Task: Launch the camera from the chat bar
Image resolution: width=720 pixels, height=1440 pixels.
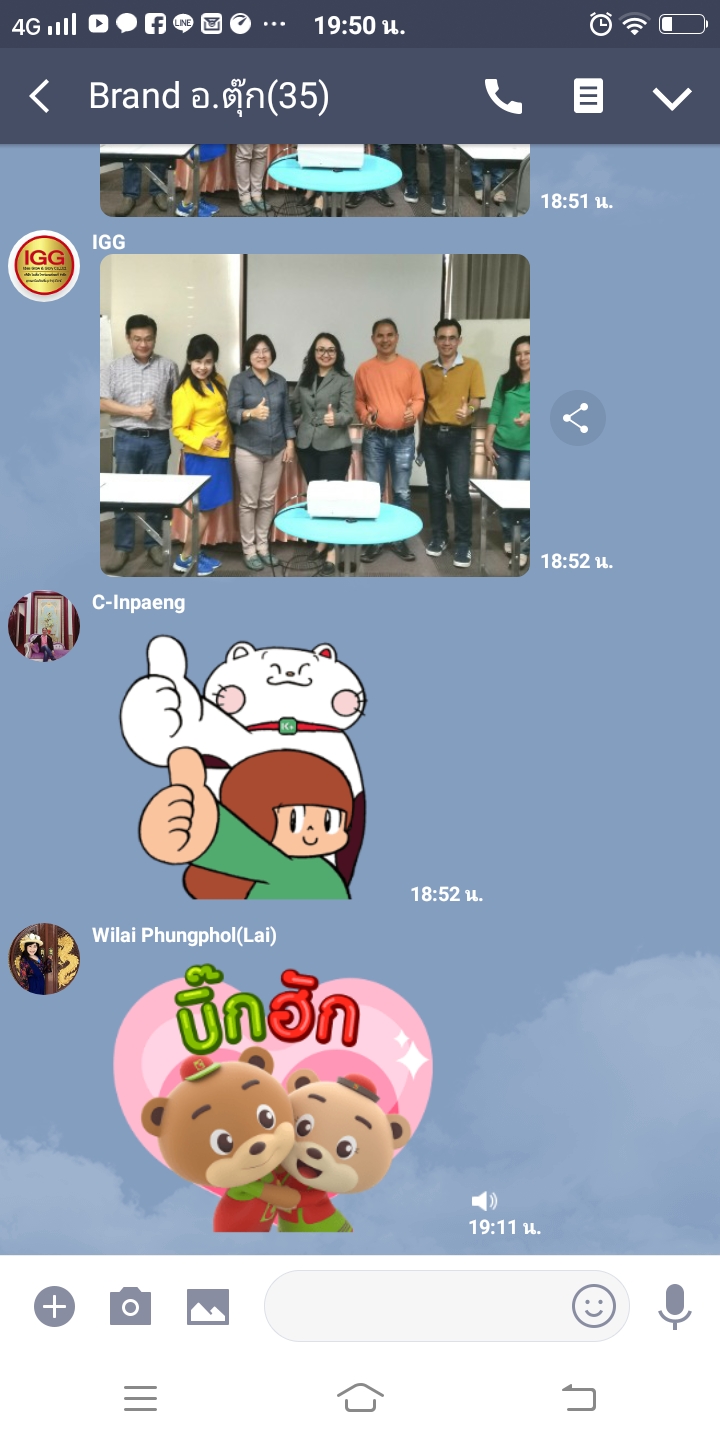Action: [x=130, y=1306]
